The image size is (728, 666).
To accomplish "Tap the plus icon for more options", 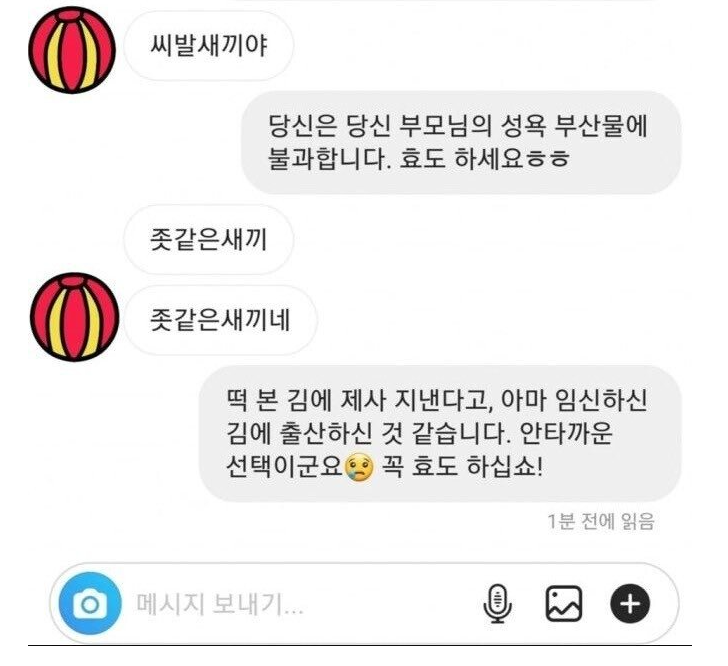I will pos(629,603).
